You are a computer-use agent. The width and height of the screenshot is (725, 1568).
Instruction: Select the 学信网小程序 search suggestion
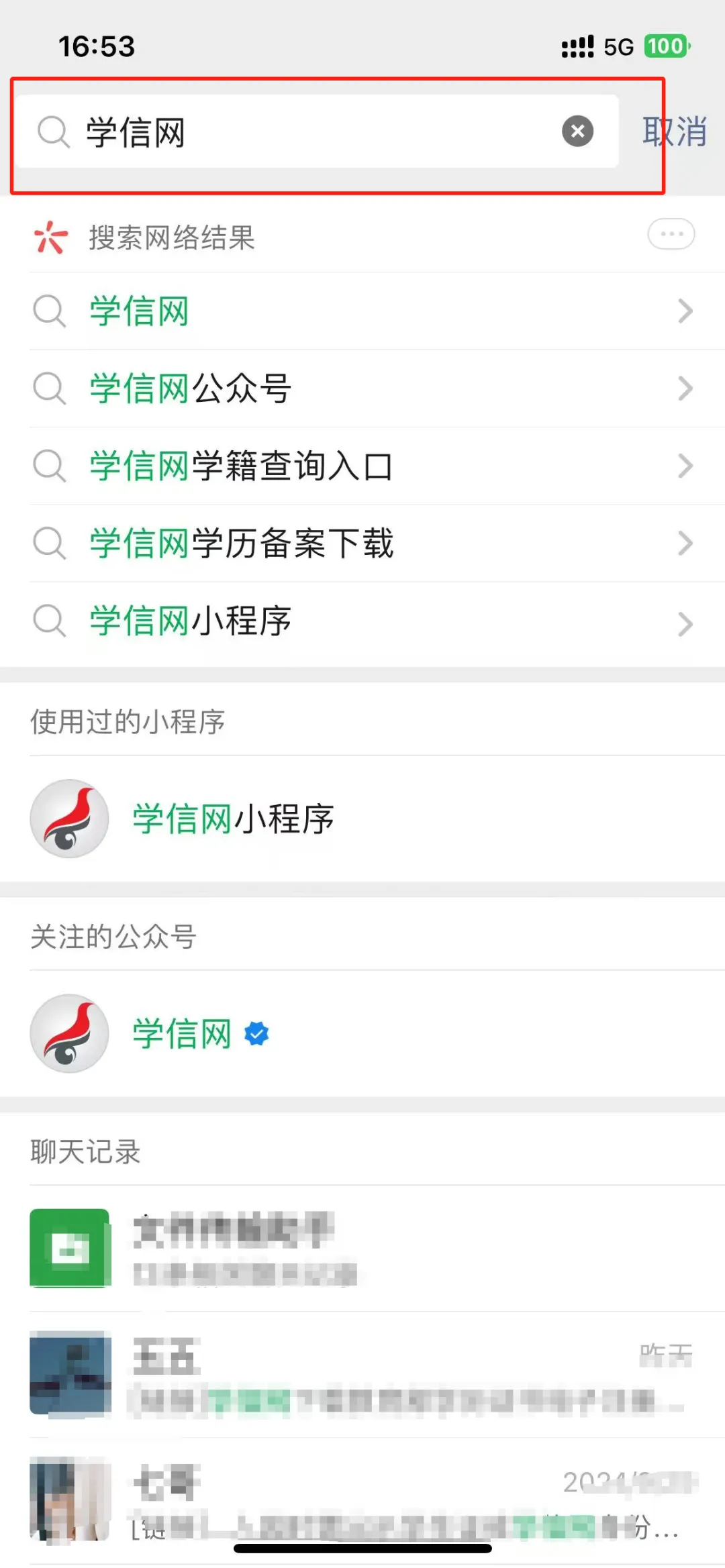click(x=362, y=621)
